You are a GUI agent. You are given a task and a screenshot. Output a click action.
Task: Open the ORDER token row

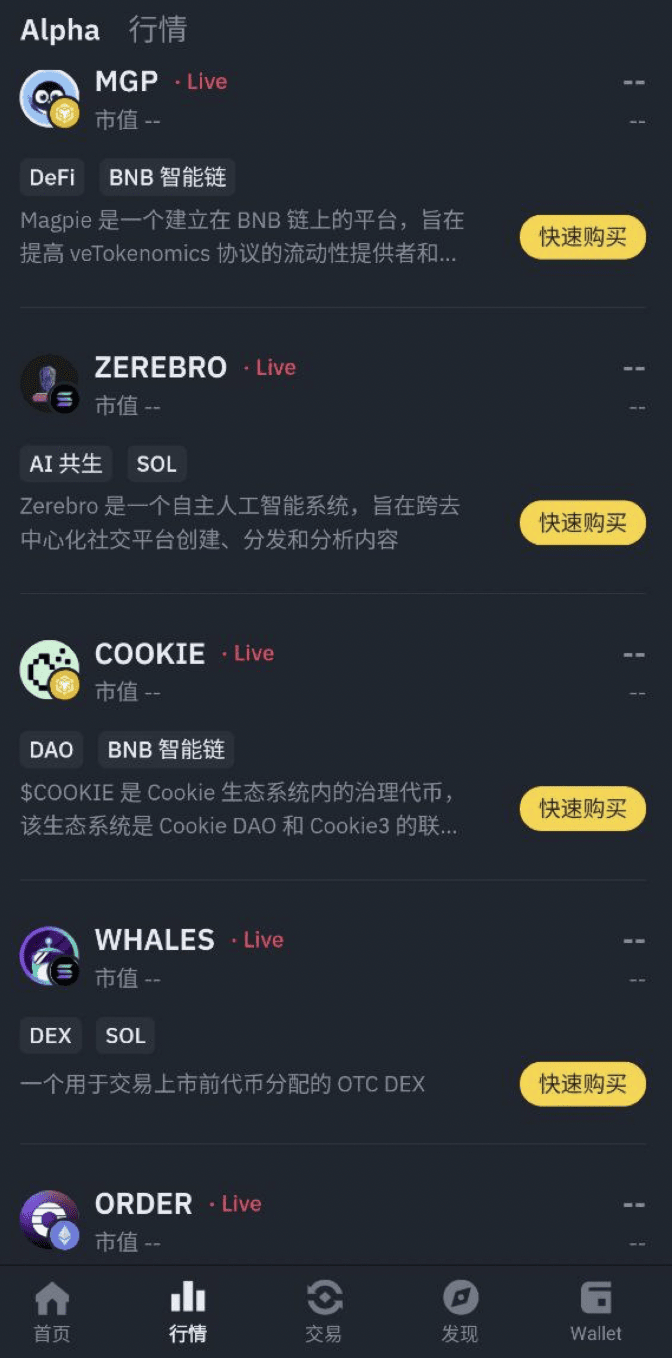point(143,1204)
